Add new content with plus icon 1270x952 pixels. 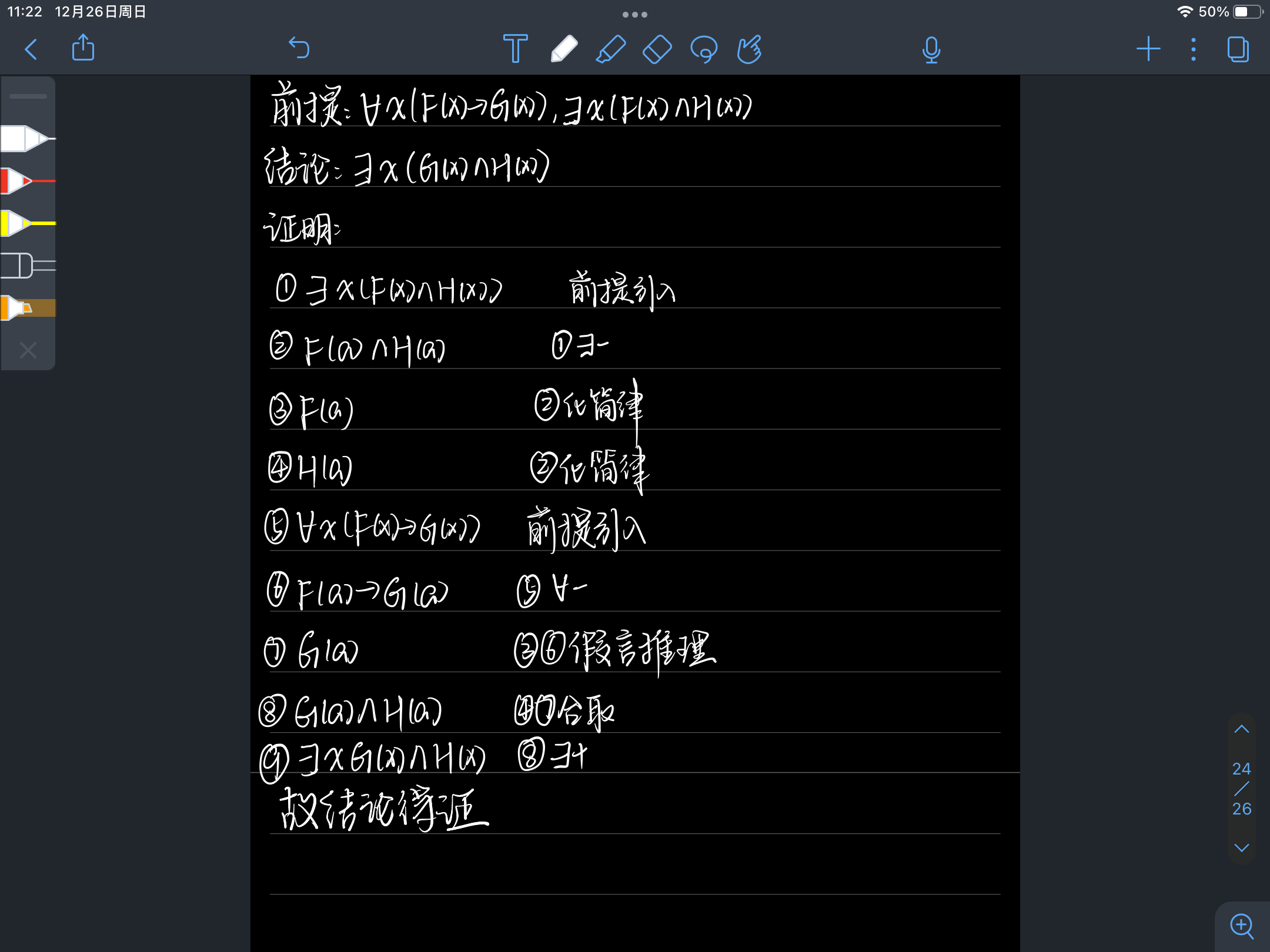coord(1148,49)
